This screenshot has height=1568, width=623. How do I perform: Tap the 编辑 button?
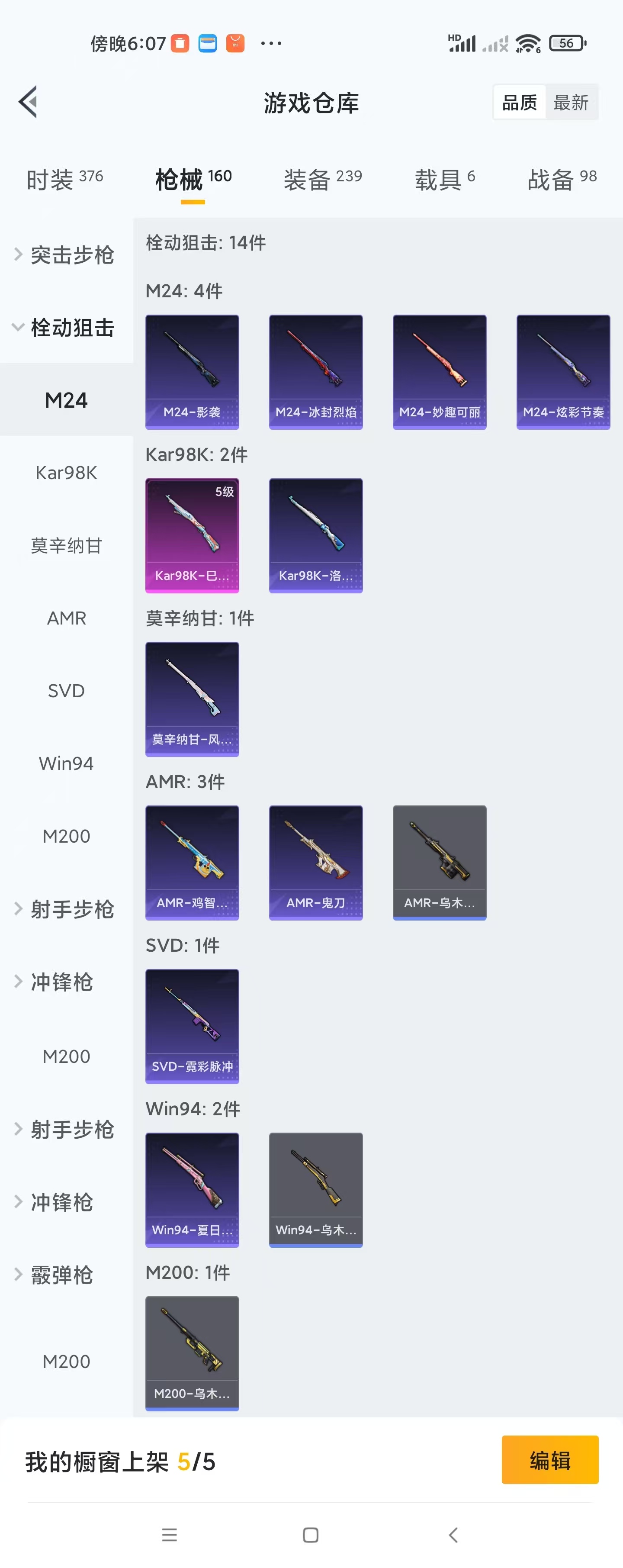point(549,1460)
